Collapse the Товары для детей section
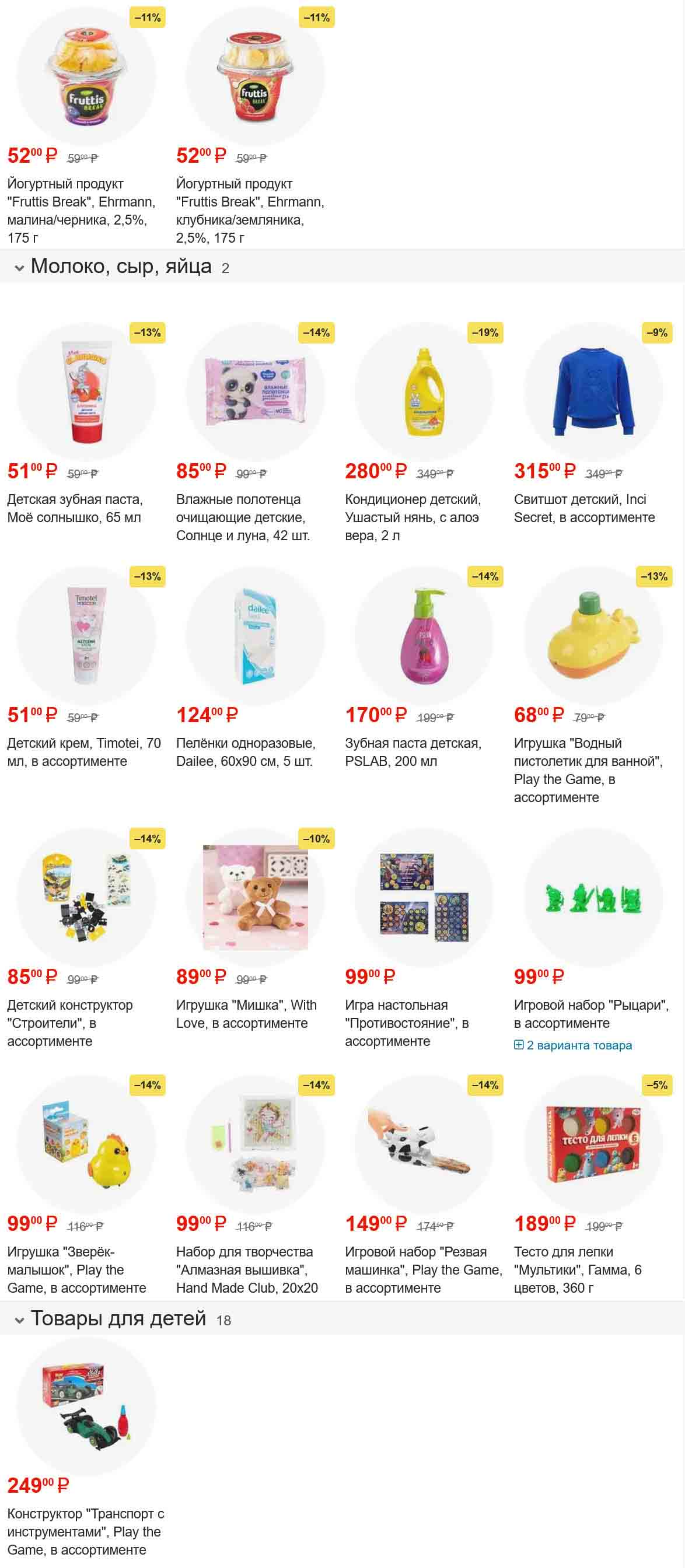Screen dimensions: 685x1568 19,1320
